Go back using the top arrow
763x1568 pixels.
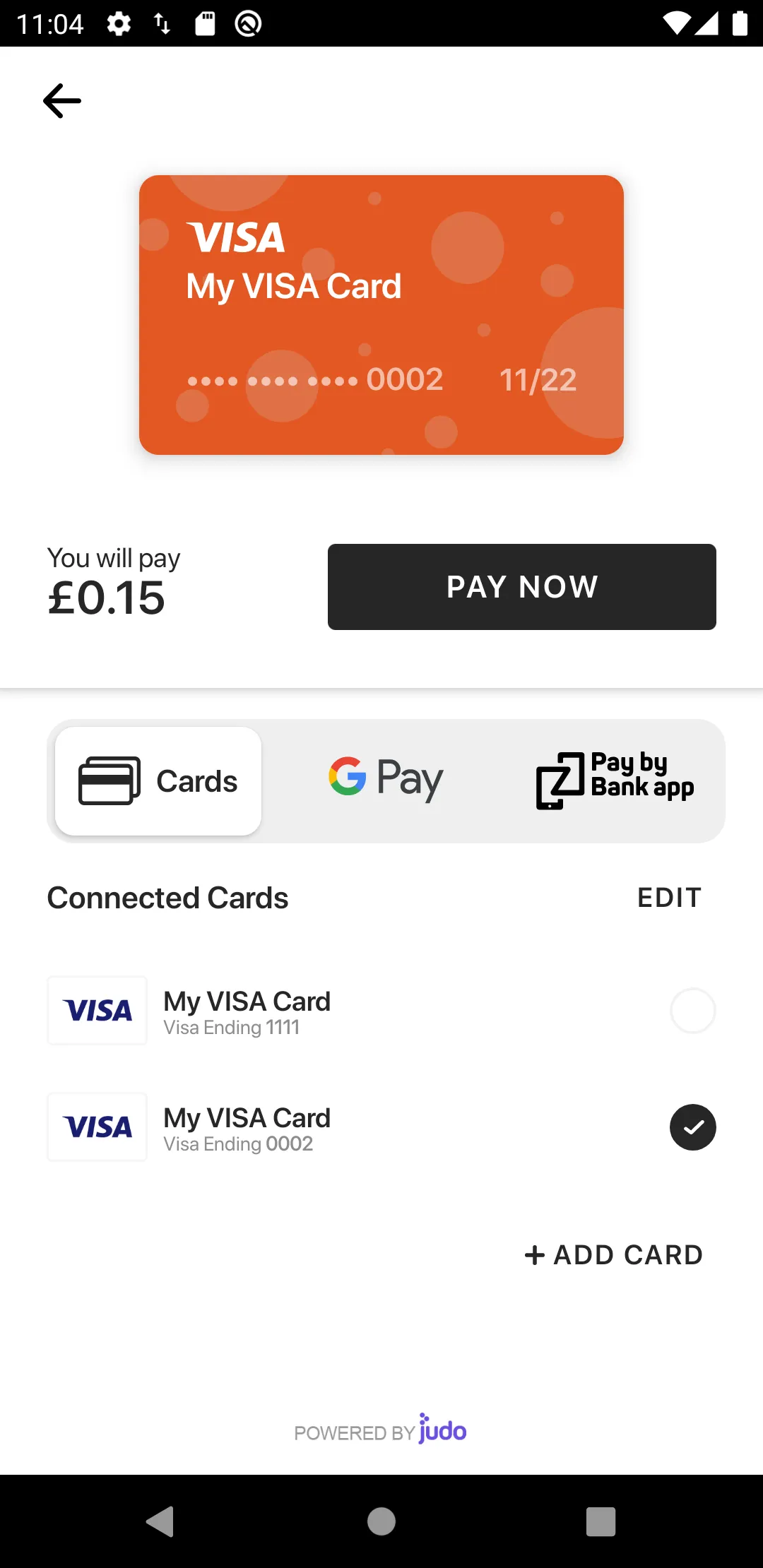pos(62,101)
